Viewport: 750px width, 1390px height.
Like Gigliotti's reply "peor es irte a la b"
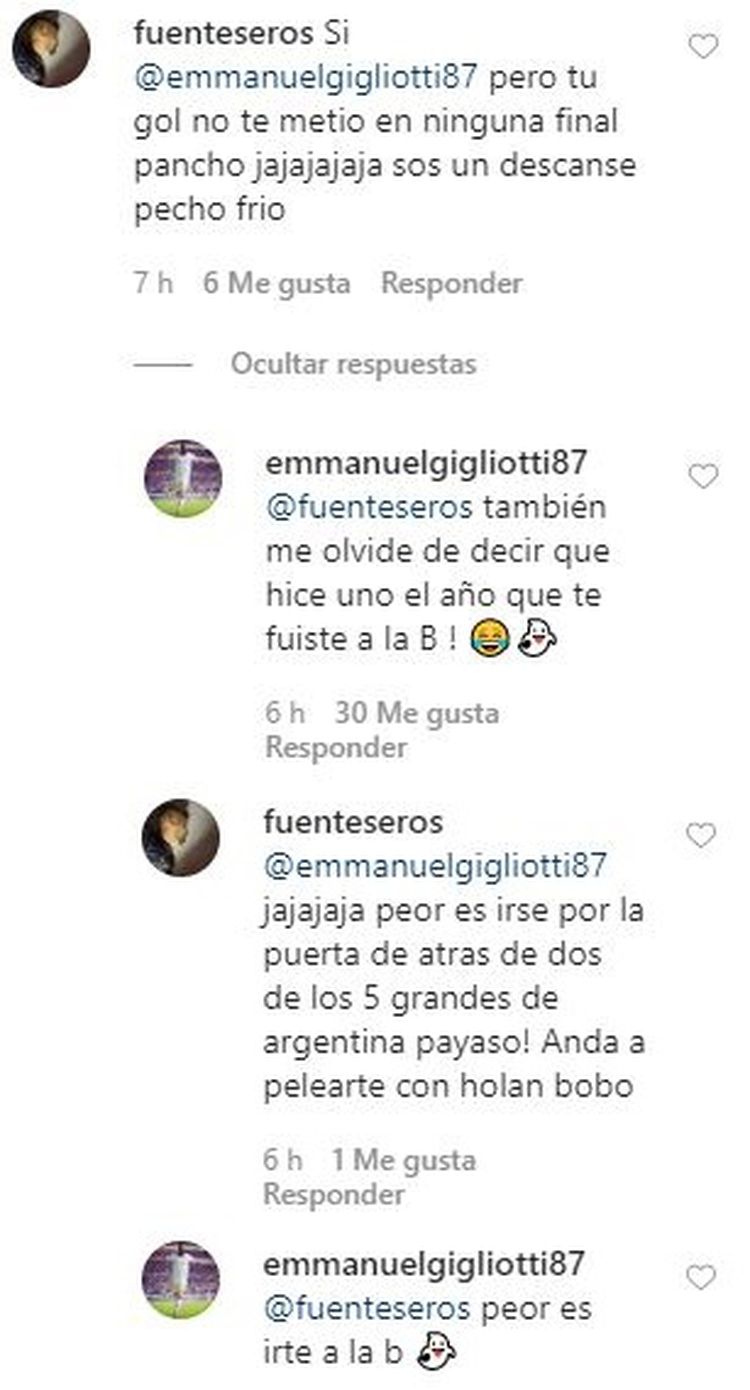(704, 1277)
